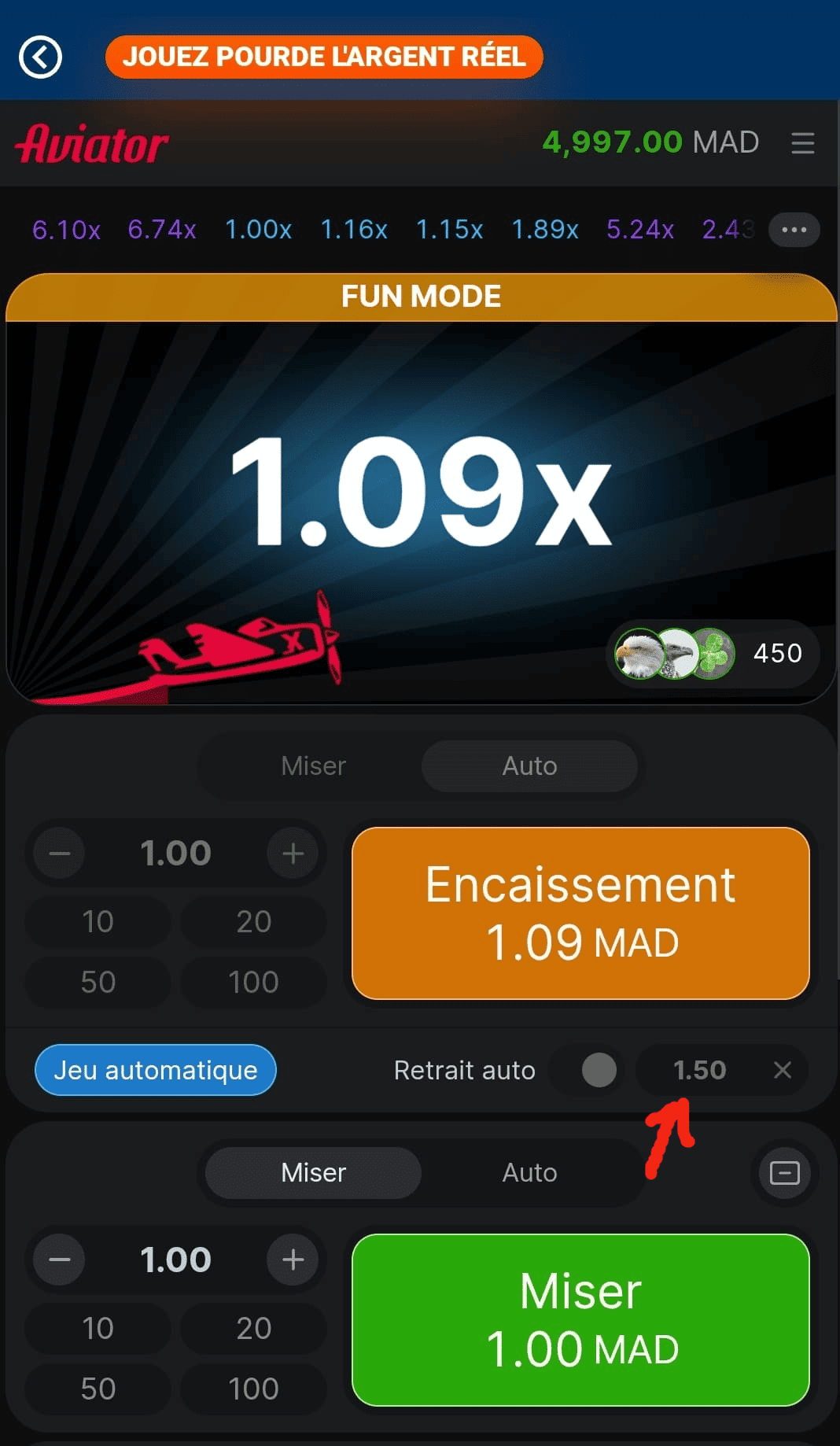Tap the Jouez pour de l'argent réel banner
The image size is (840, 1446).
pyautogui.click(x=324, y=57)
